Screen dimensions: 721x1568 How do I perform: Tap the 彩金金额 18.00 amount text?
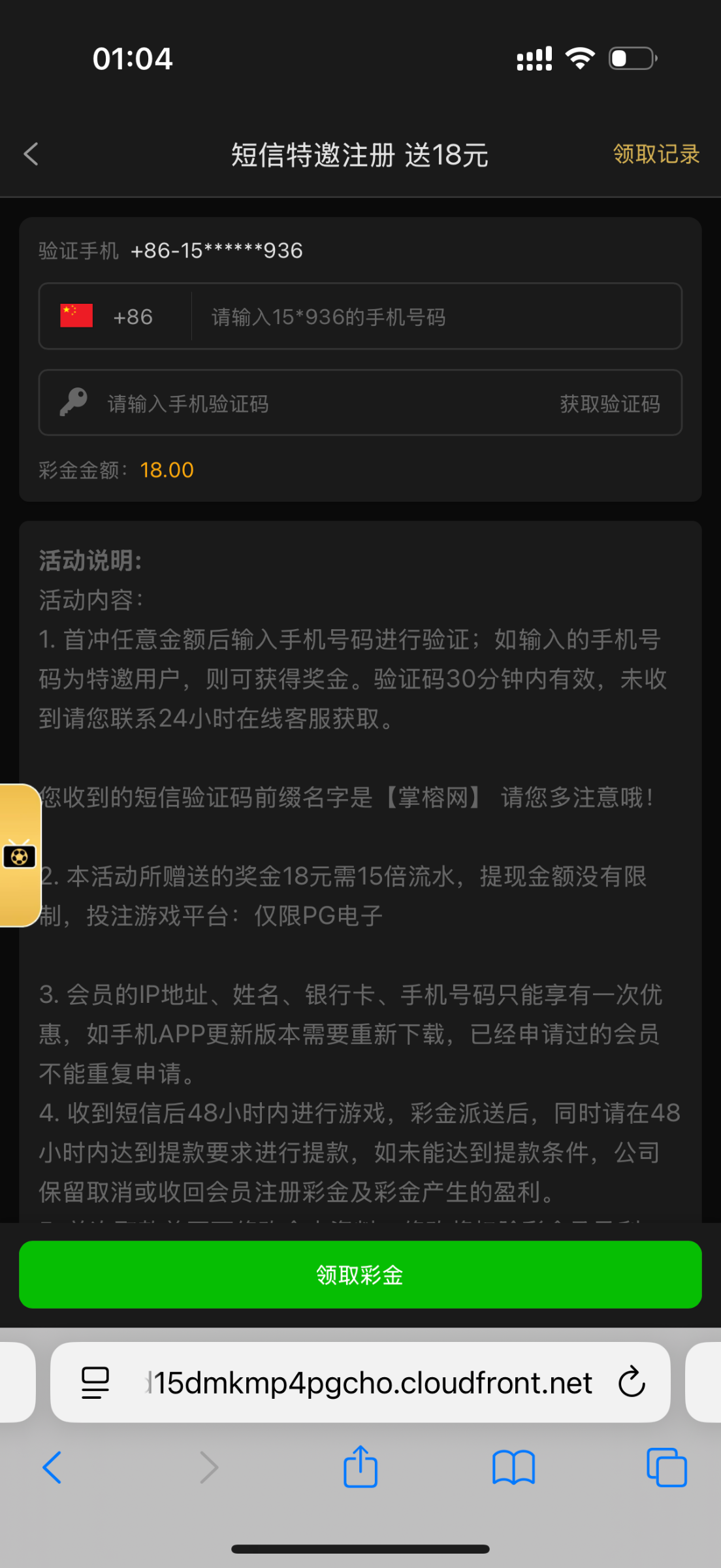167,470
